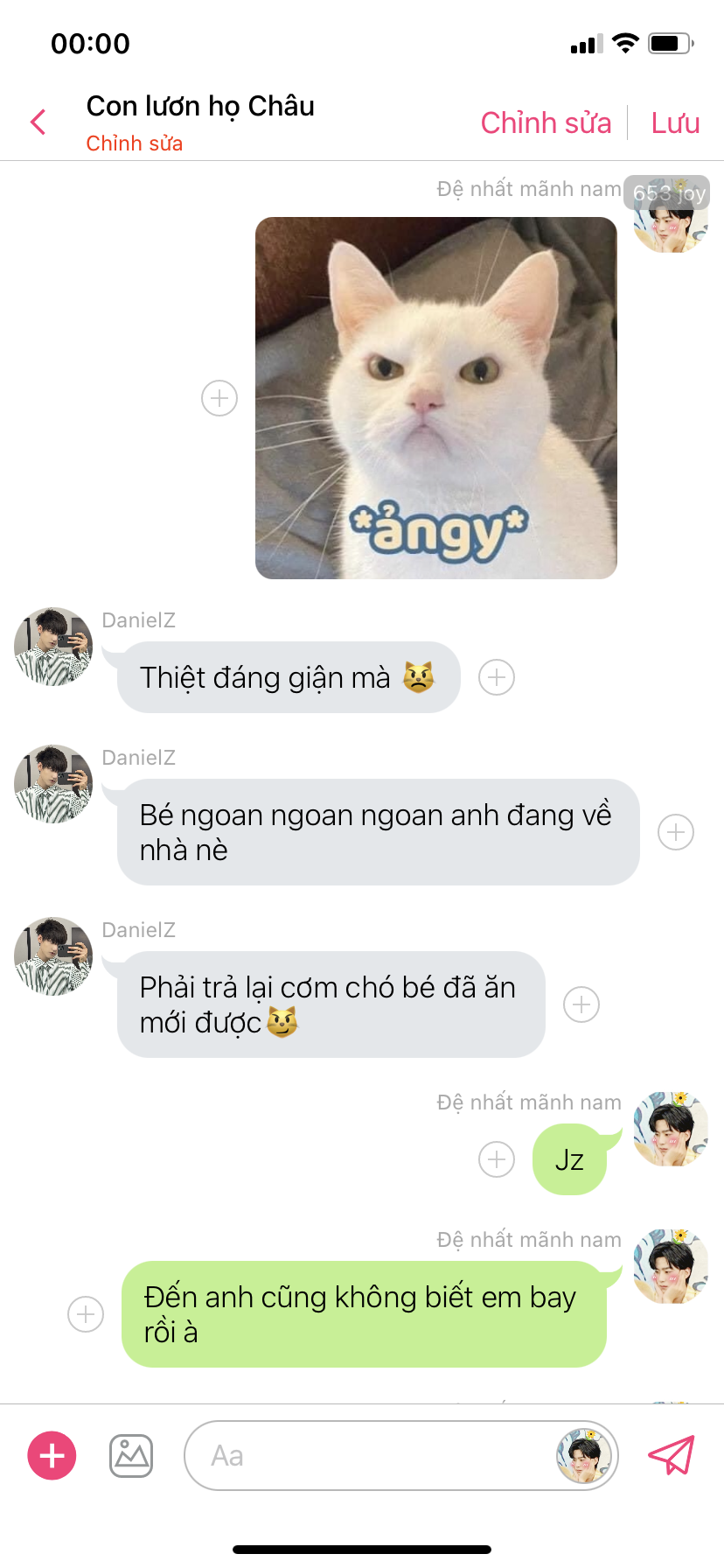Switch sender via avatar in input field
This screenshot has width=724, height=1568.
pos(584,1456)
